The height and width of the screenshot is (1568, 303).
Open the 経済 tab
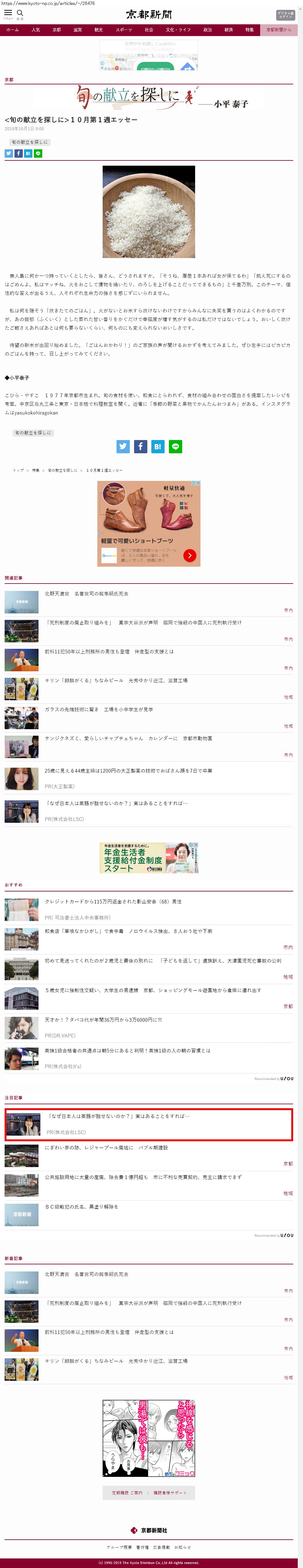[x=229, y=30]
